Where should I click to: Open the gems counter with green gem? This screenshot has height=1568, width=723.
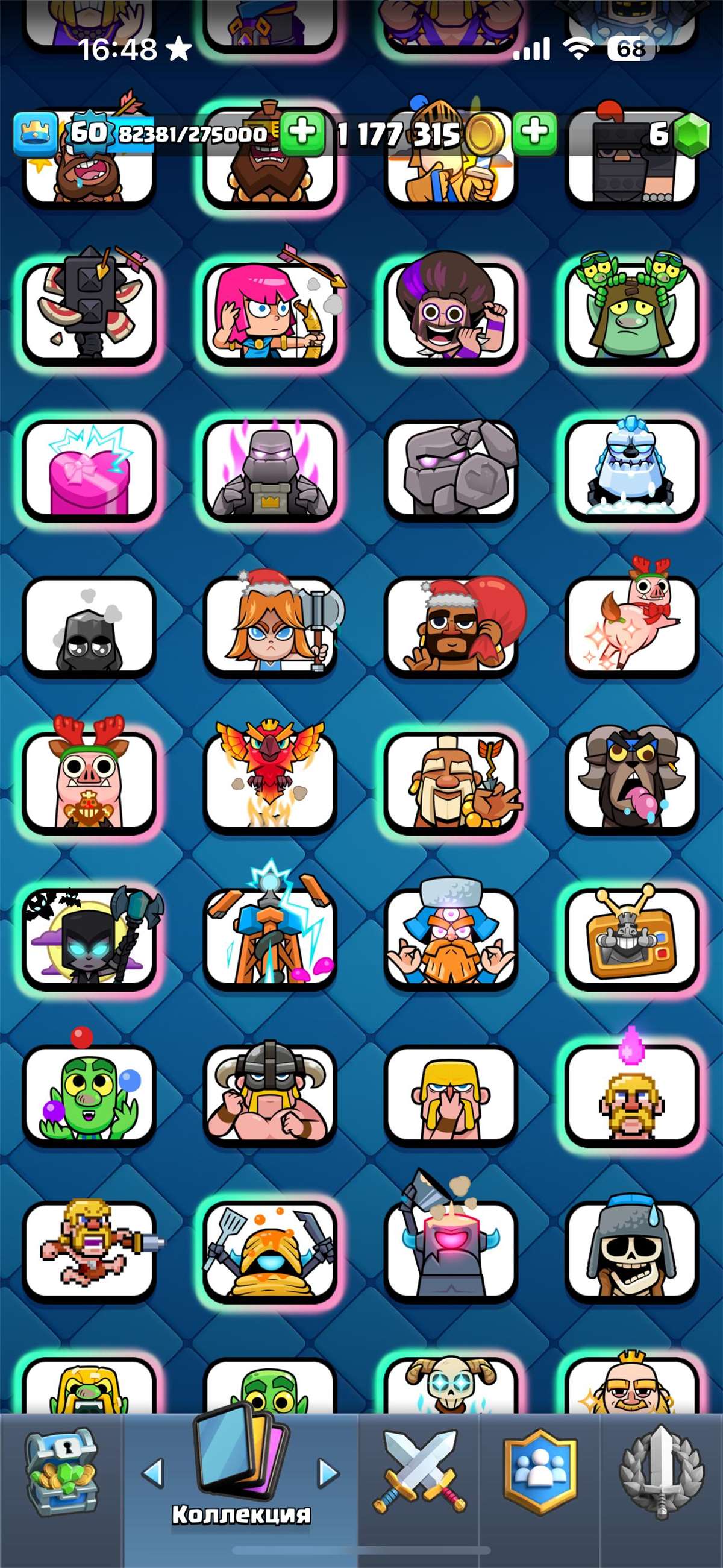[x=675, y=133]
